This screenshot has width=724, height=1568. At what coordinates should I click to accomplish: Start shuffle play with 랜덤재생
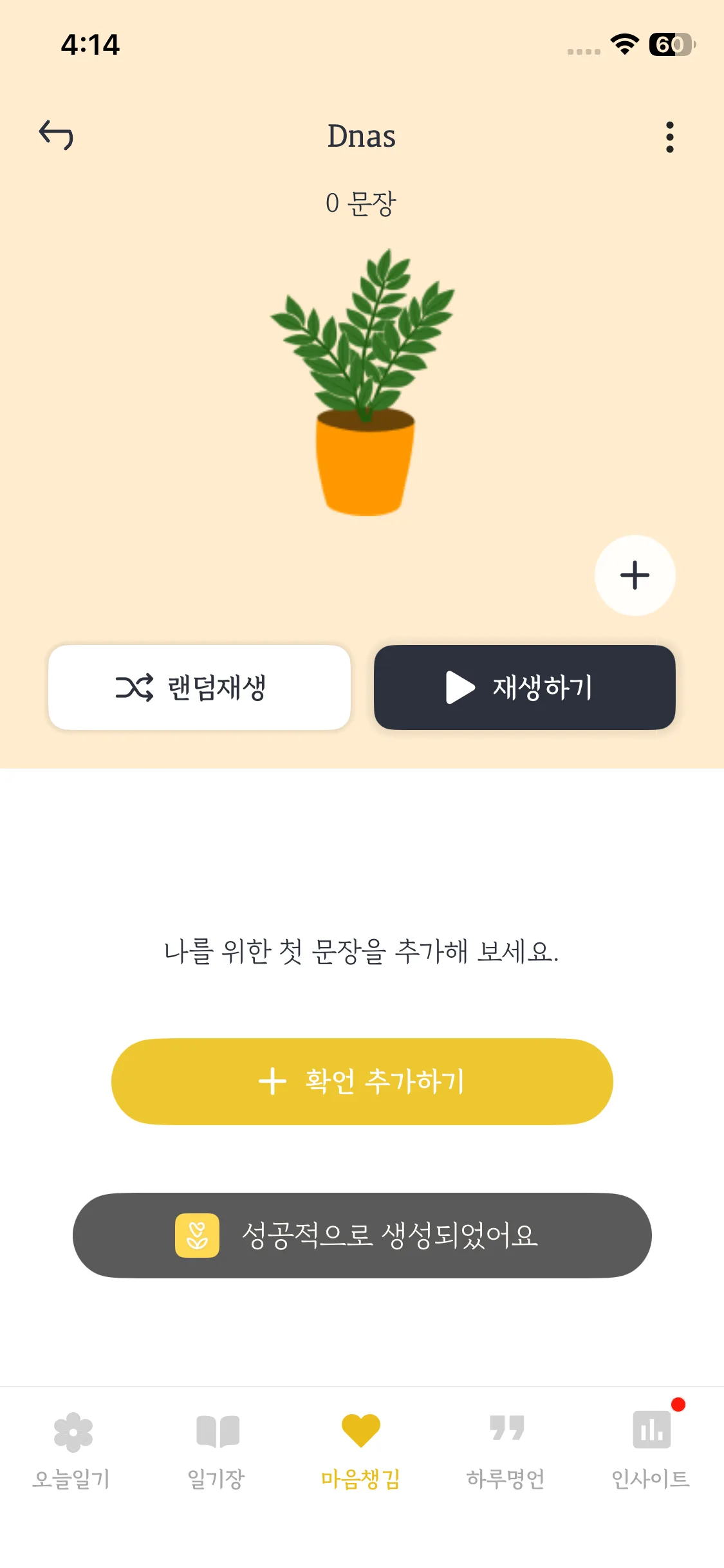click(200, 687)
